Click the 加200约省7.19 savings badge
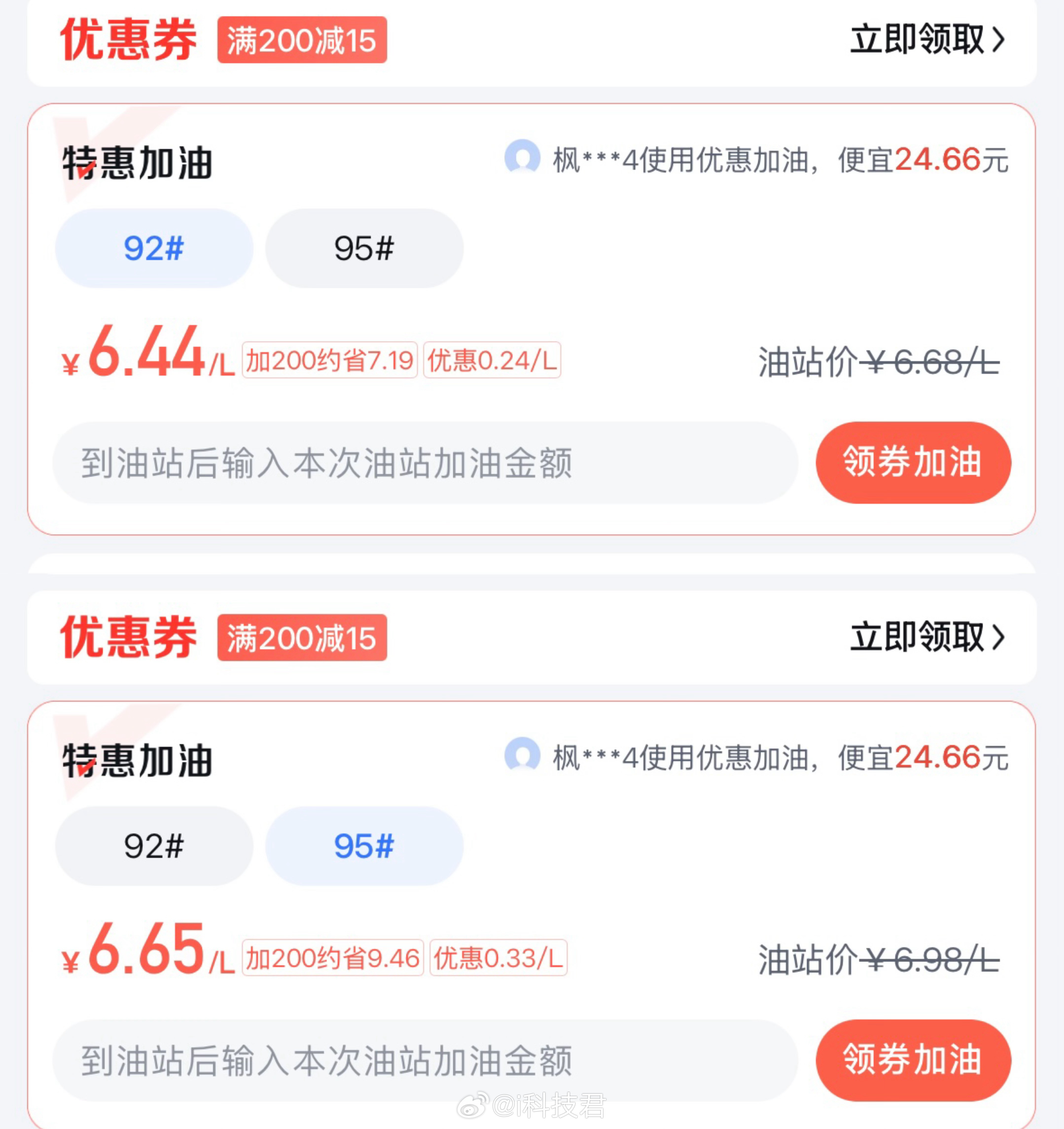Screen dimensions: 1064x1129 click(x=329, y=361)
